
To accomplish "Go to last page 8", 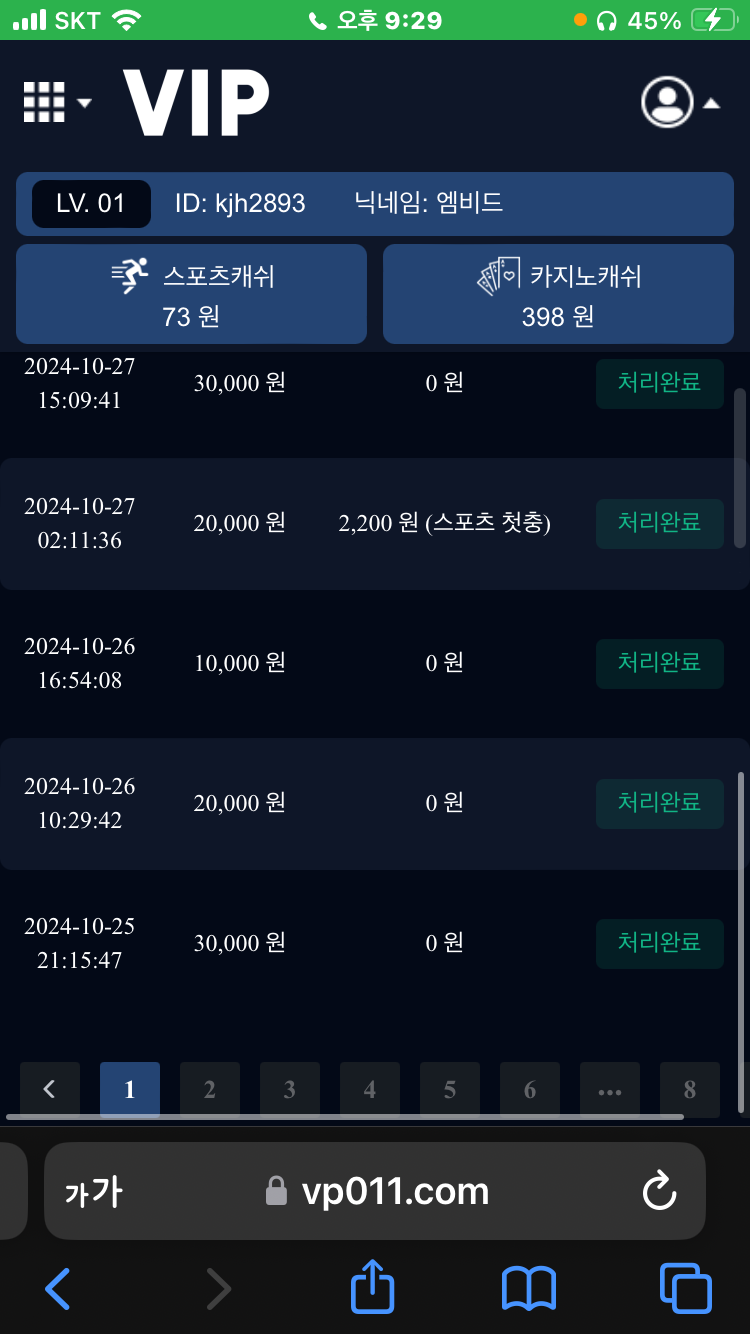I will pos(690,1090).
